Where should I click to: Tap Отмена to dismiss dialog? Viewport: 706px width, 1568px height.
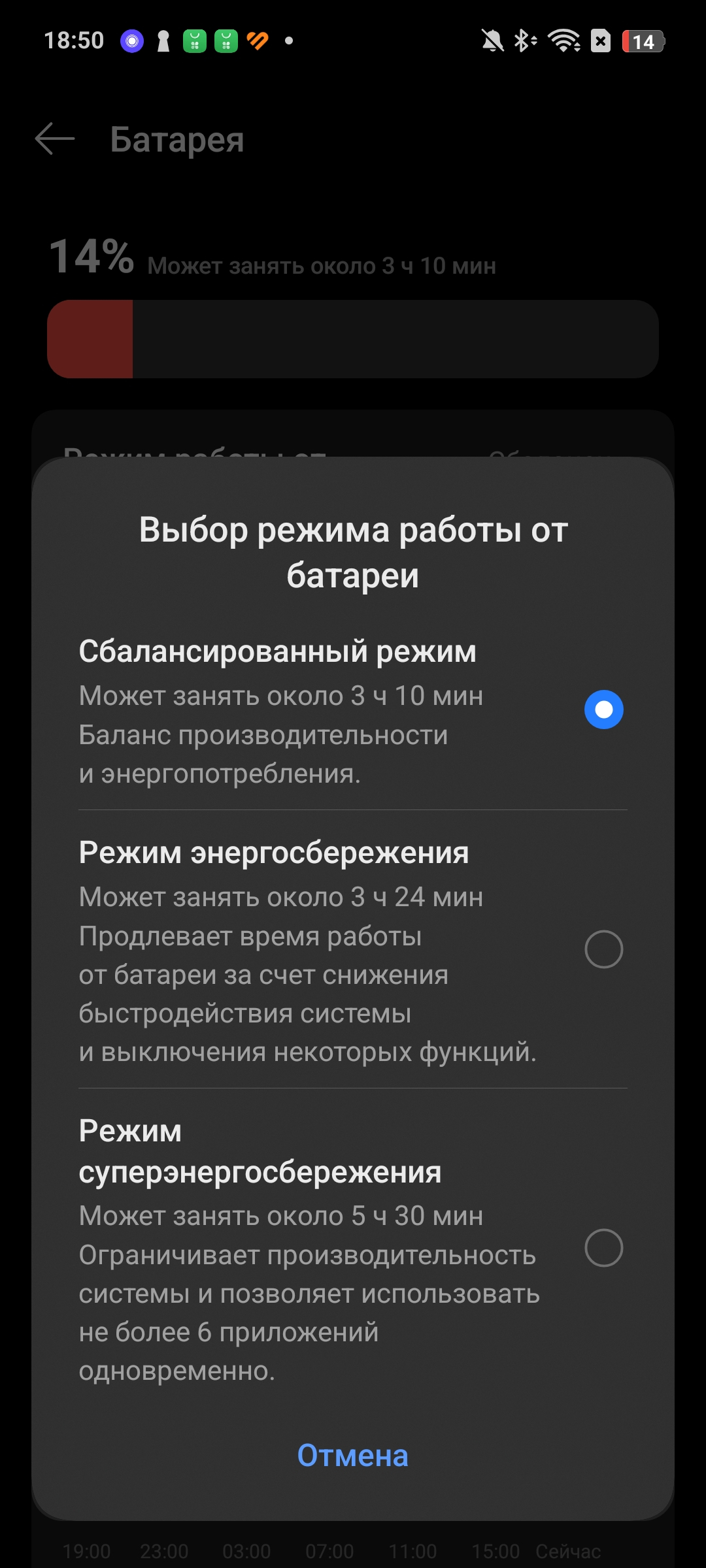[353, 1456]
